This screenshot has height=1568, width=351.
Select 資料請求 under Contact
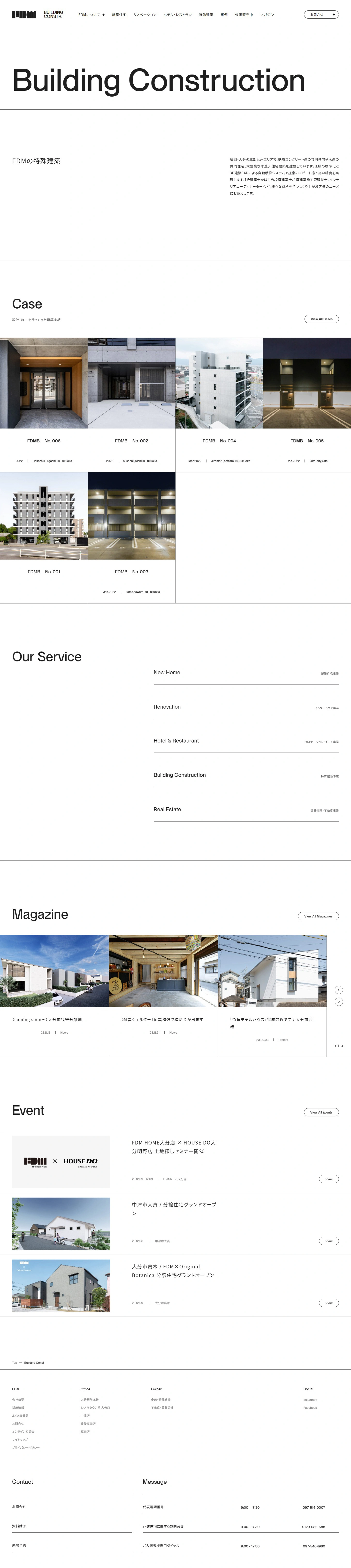19,1526
